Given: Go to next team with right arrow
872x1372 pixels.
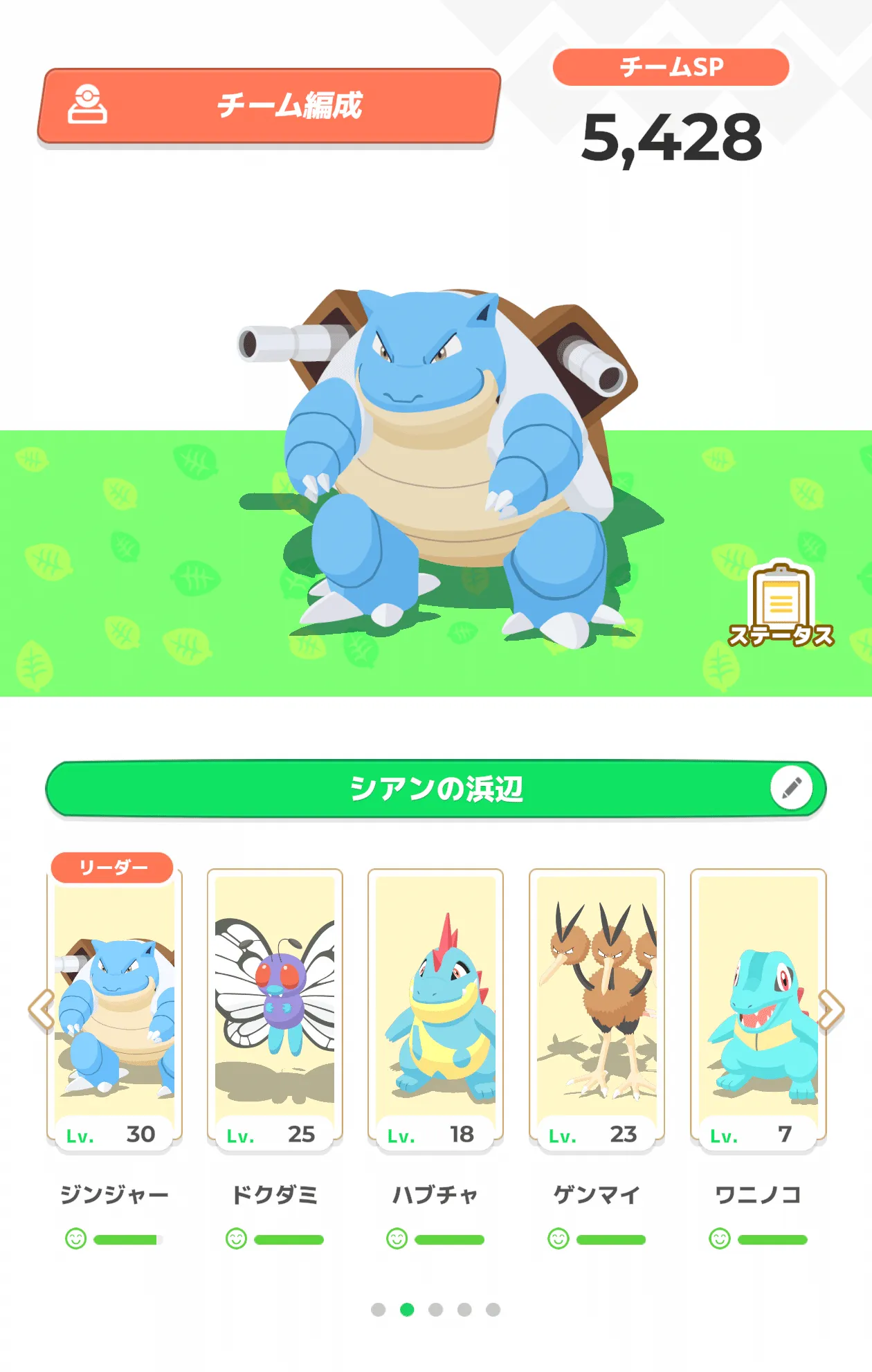Looking at the screenshot, I should point(831,1010).
